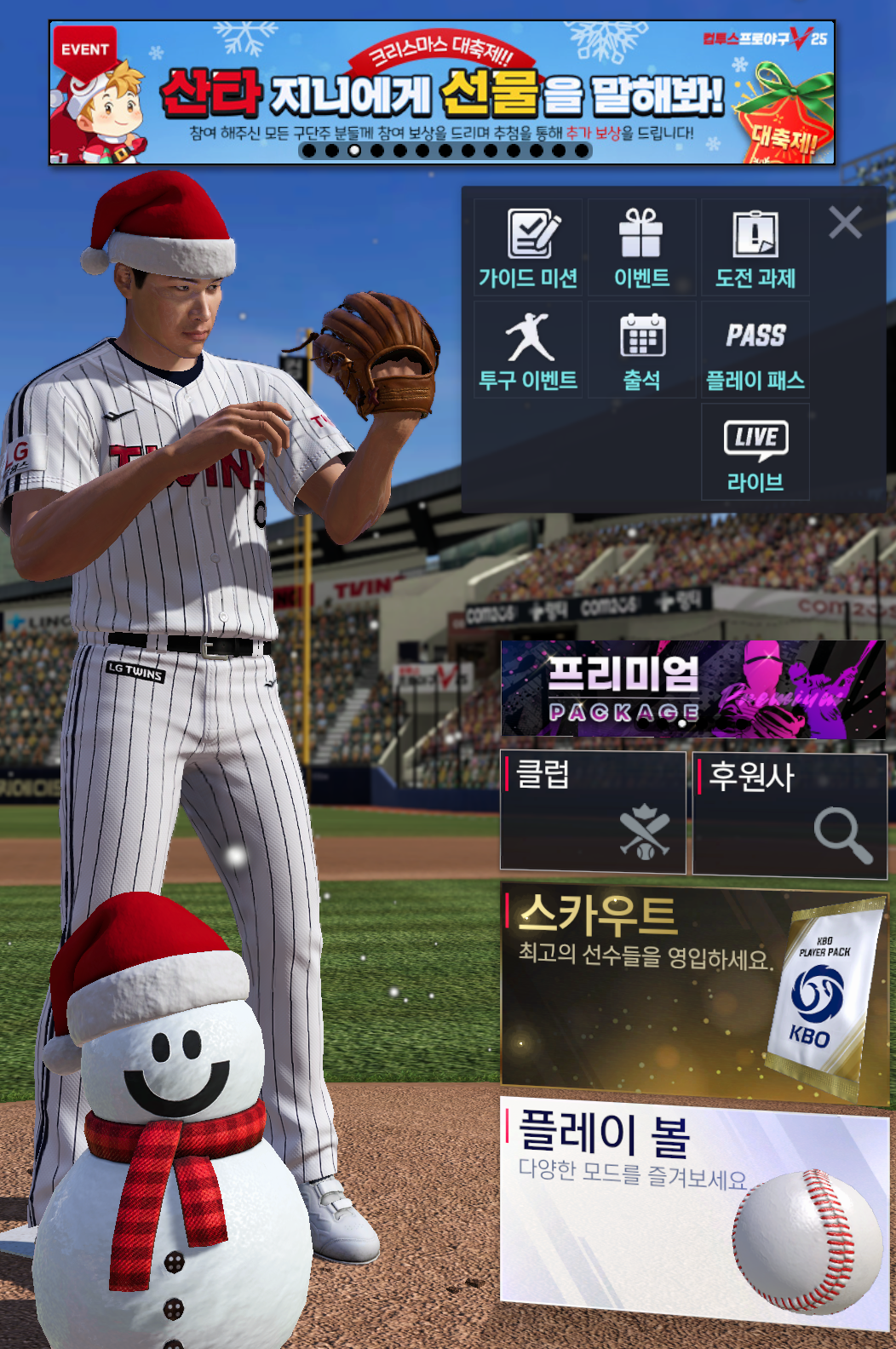The height and width of the screenshot is (1349, 896).
Task: Open 투구 이벤트 (pitching event)
Action: coord(528,350)
